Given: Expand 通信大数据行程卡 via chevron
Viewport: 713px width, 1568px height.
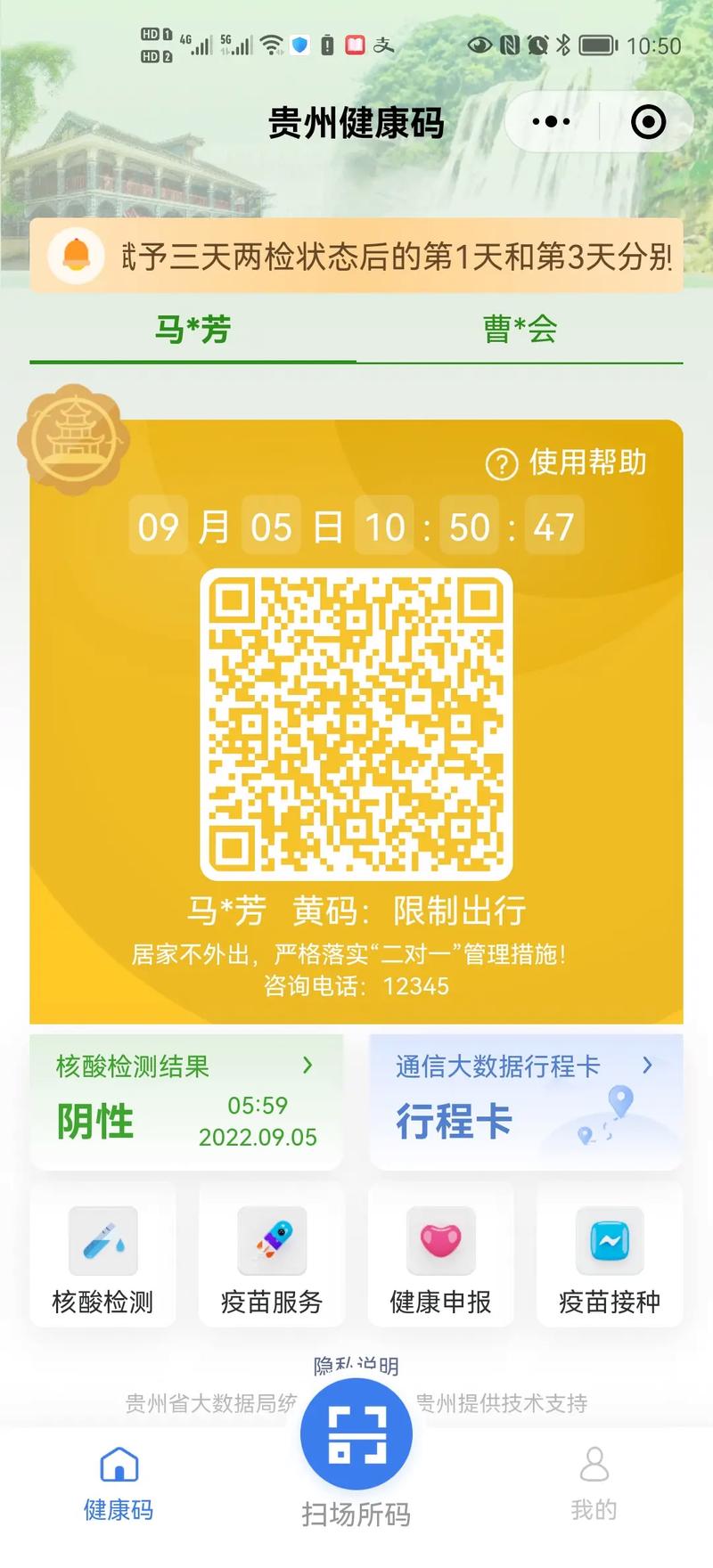Looking at the screenshot, I should [648, 1066].
